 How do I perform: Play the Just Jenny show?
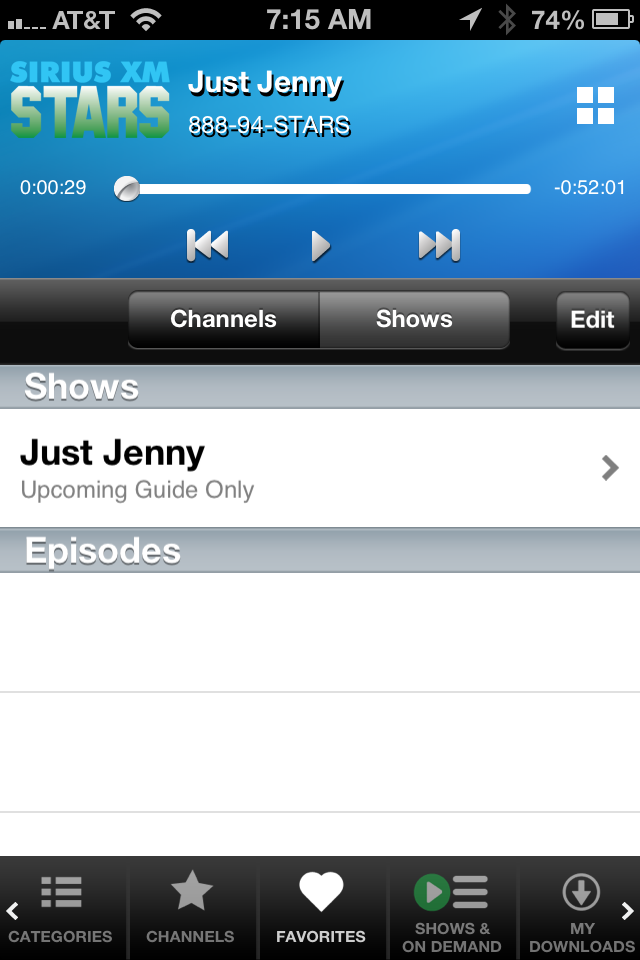pos(320,246)
